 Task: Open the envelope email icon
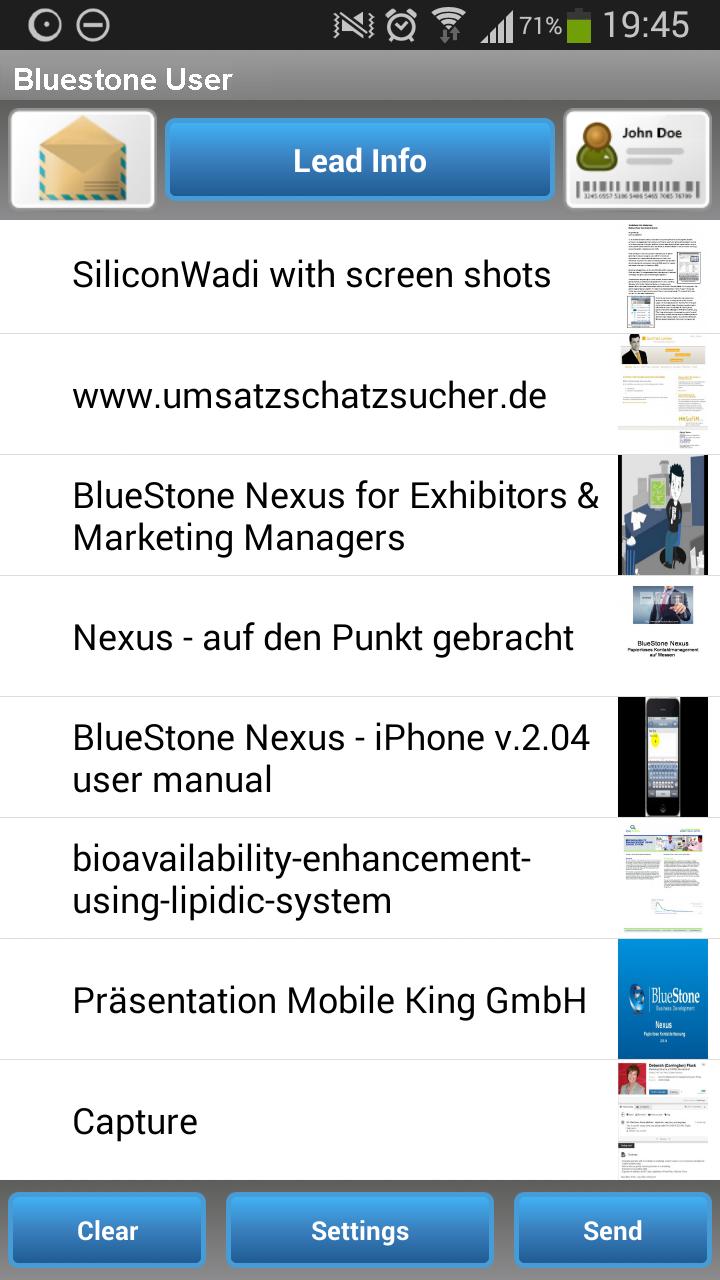(x=83, y=159)
